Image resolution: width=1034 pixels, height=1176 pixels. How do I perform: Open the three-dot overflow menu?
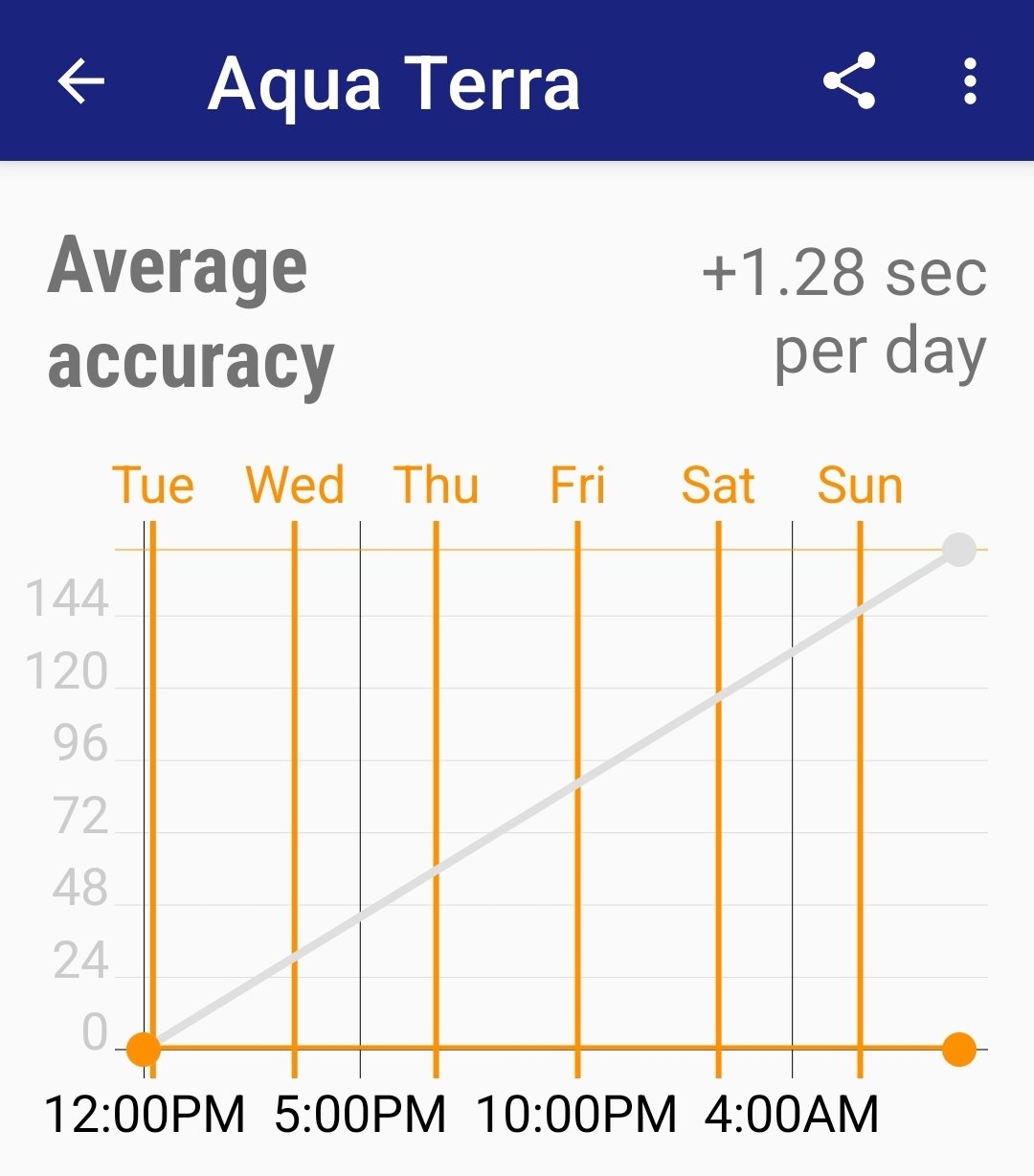pos(970,81)
